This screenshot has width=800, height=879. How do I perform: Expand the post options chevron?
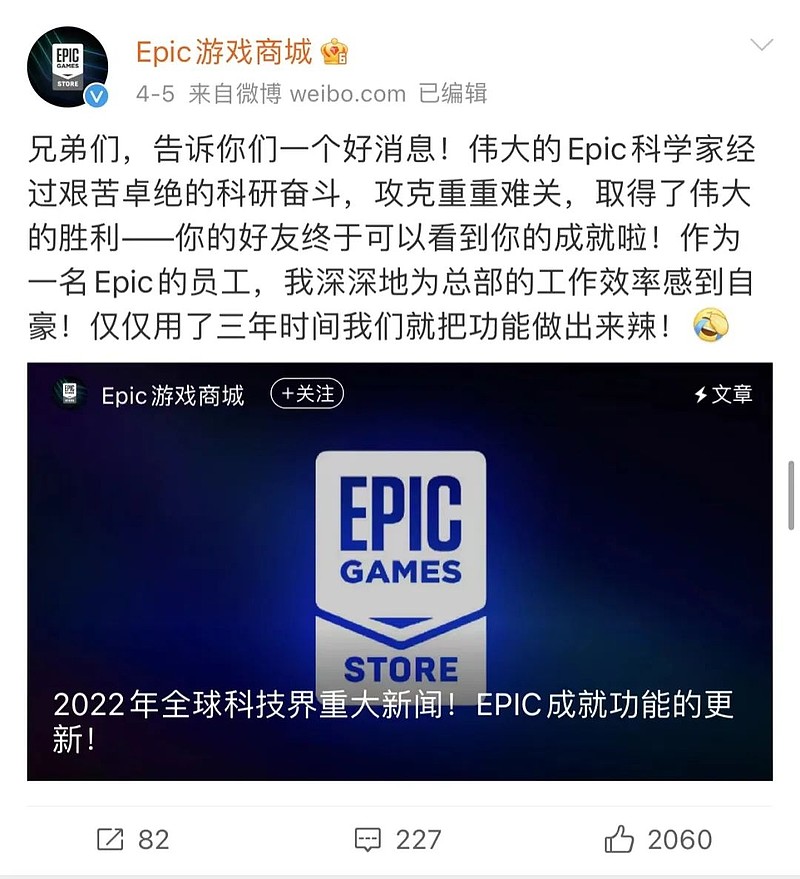coord(761,46)
